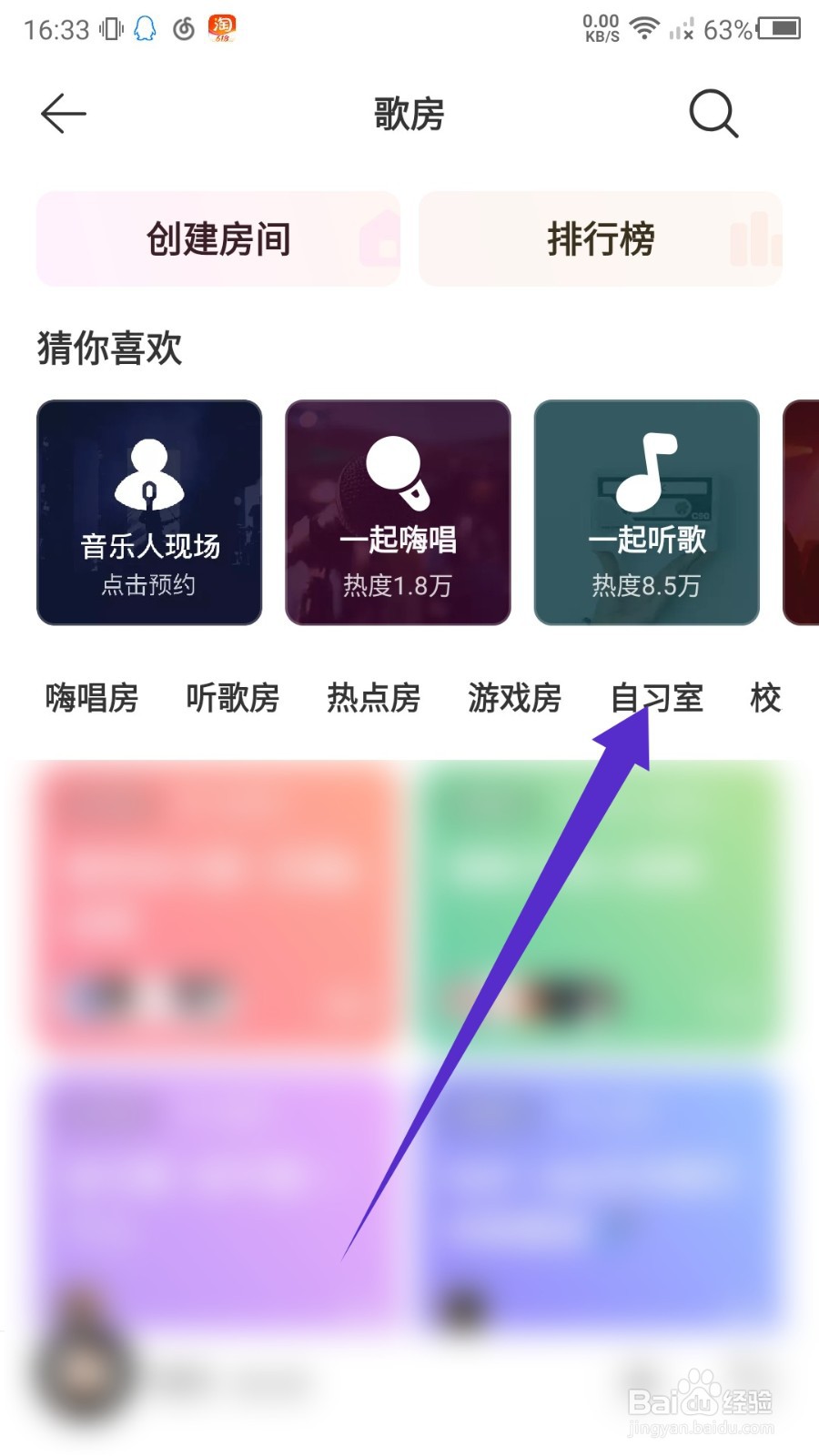Select the 游戏房 category tab

pos(514,698)
